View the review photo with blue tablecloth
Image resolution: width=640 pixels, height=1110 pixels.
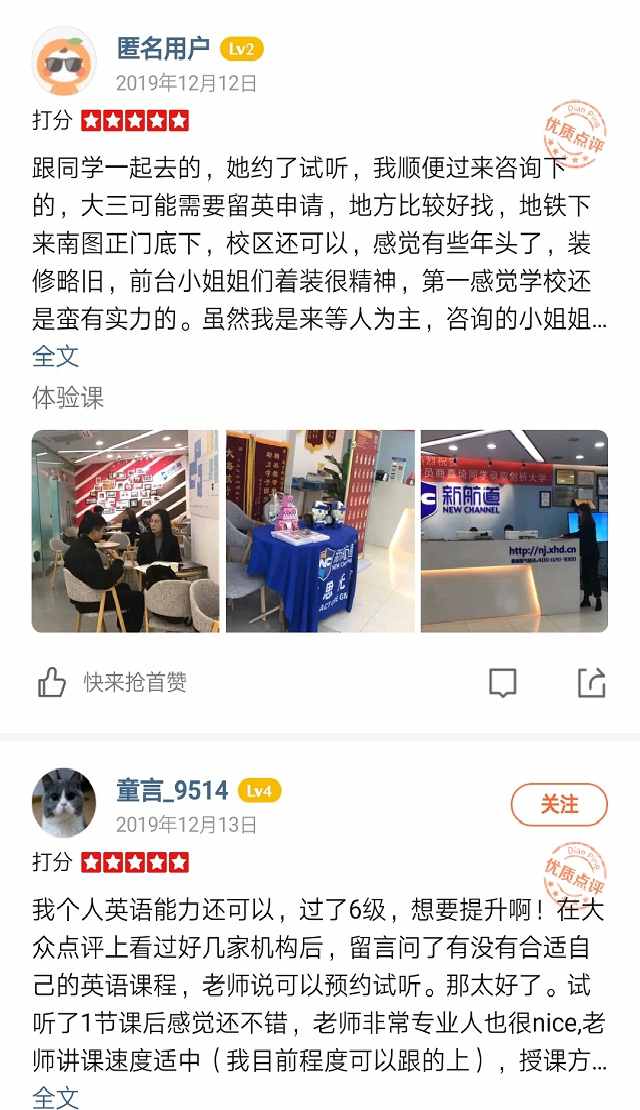pyautogui.click(x=320, y=531)
